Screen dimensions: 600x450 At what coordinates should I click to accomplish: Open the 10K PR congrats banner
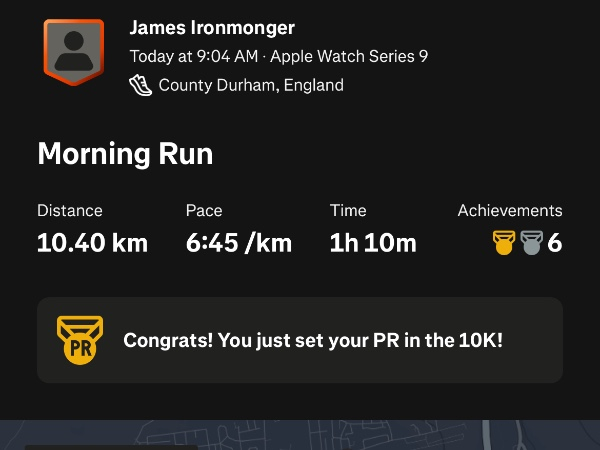tap(300, 340)
